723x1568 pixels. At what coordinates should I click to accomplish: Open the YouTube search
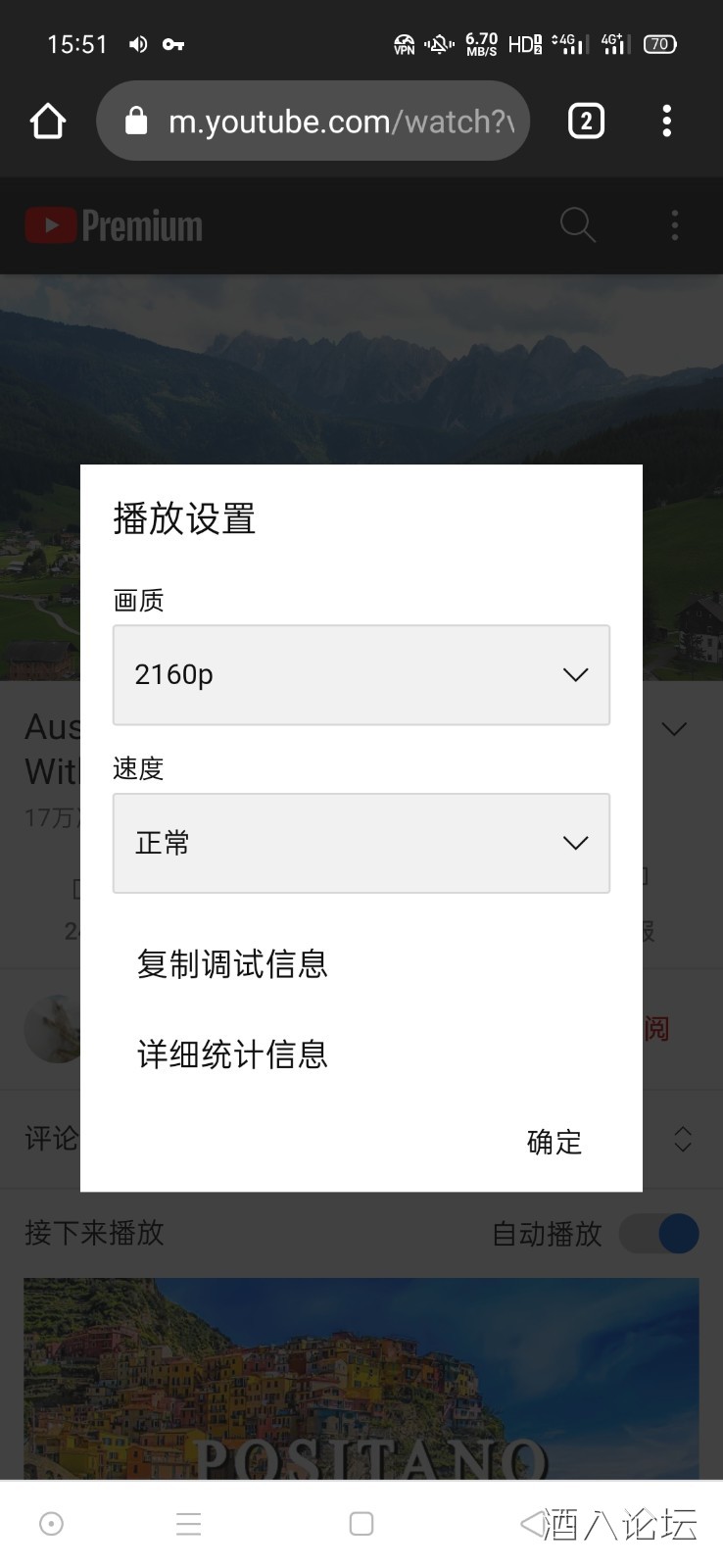(x=578, y=224)
